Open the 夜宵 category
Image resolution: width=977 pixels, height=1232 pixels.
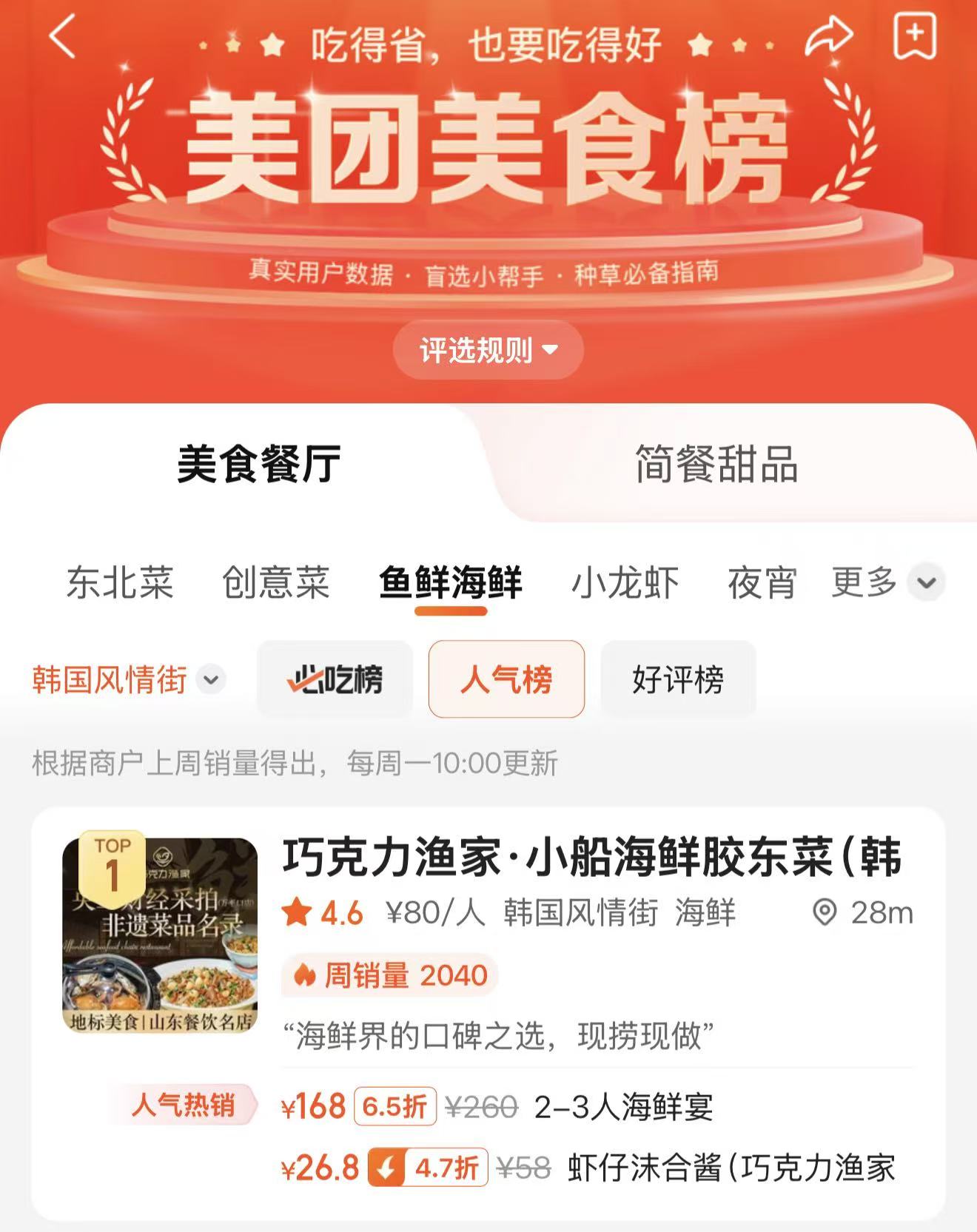tap(762, 582)
